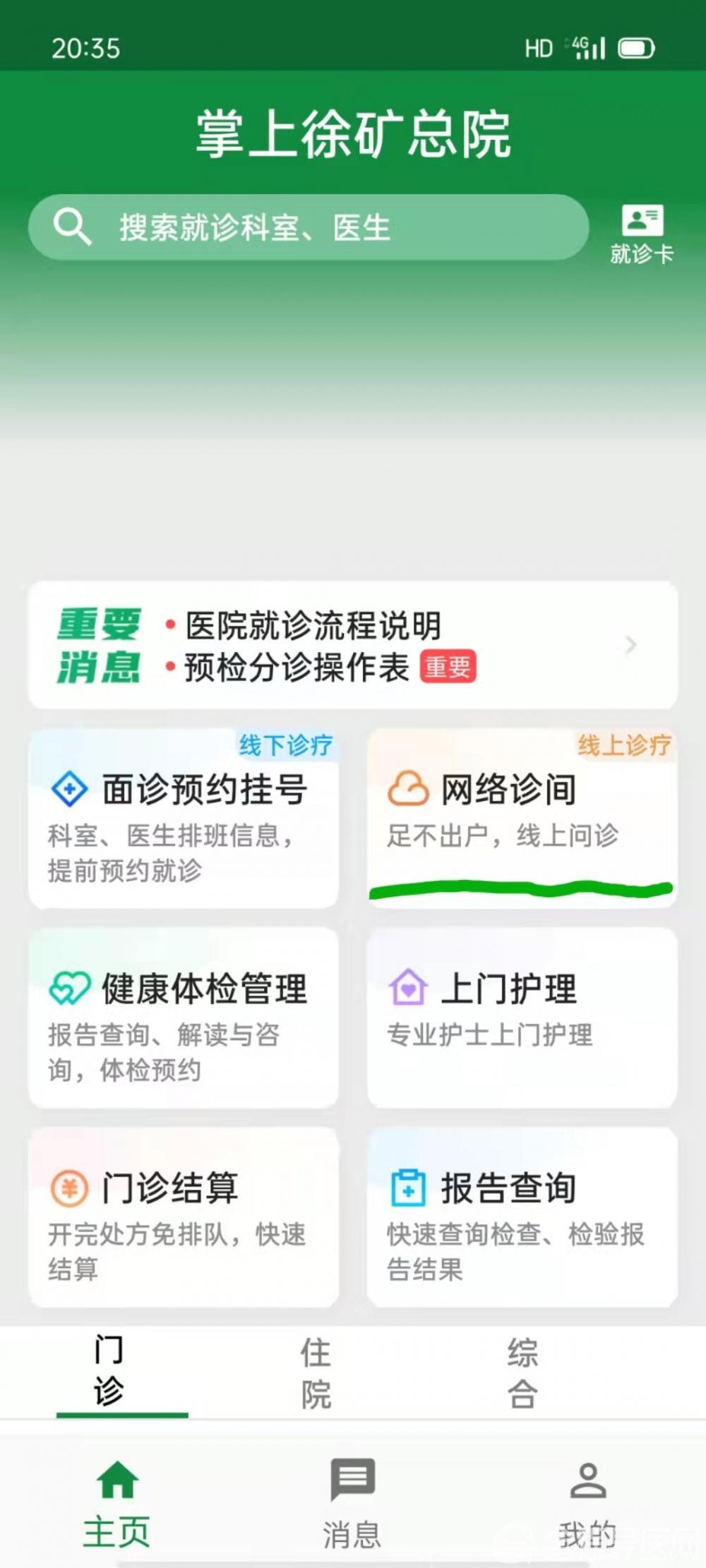Open the 就诊卡 patient card icon
The width and height of the screenshot is (706, 1568).
click(642, 234)
